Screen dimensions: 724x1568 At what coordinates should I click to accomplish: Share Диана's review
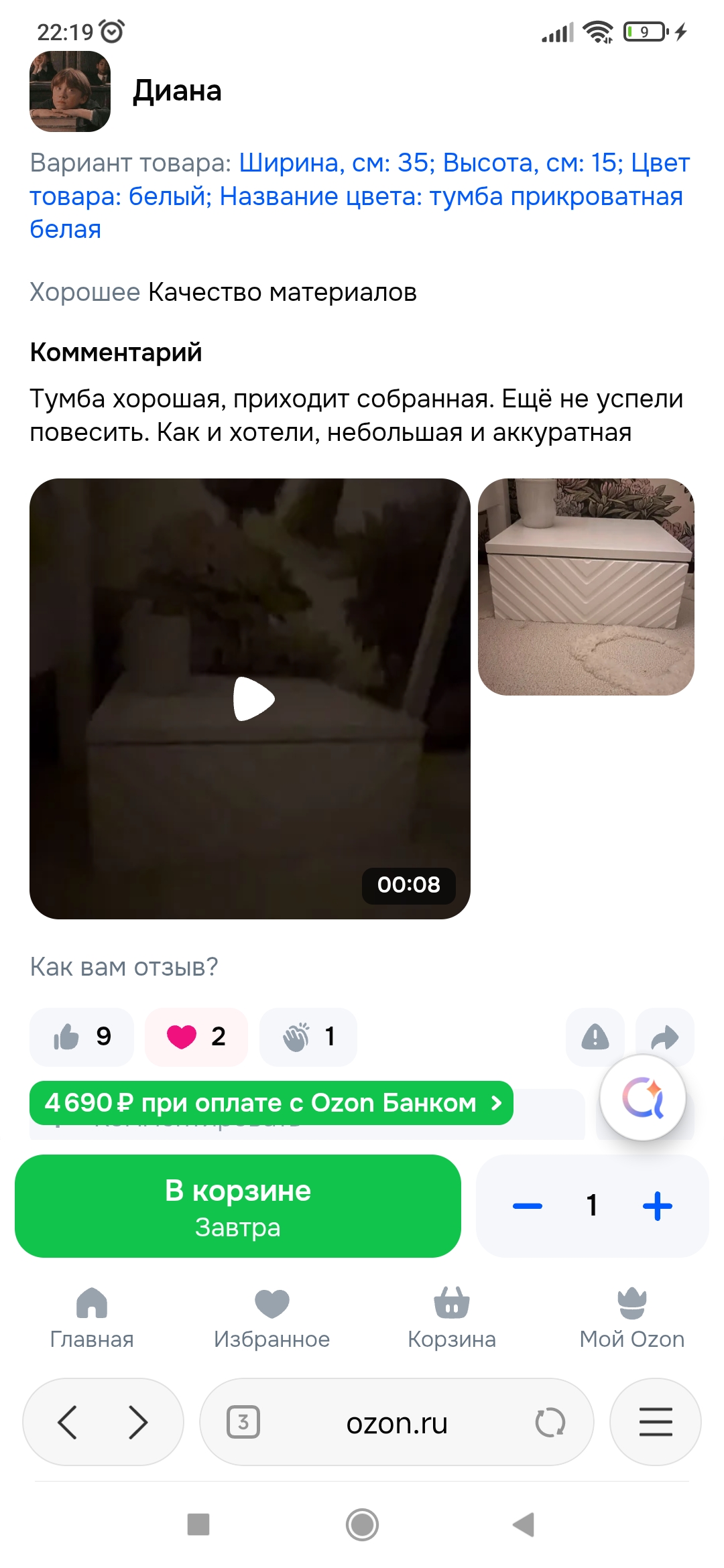point(664,1037)
